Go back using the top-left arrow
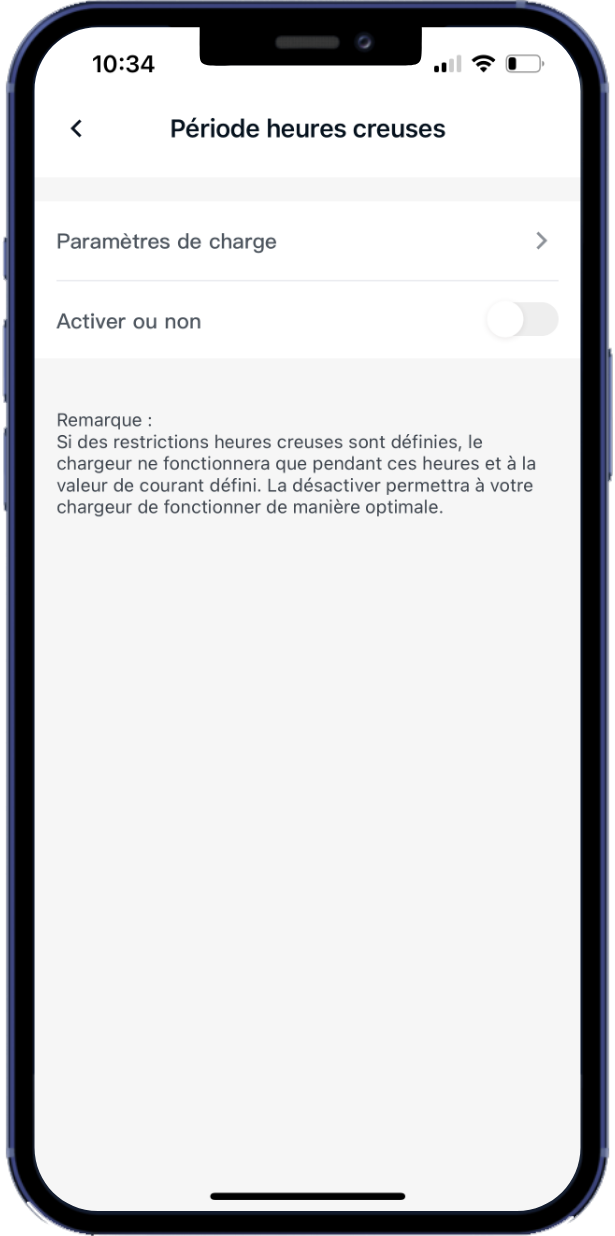 pyautogui.click(x=76, y=129)
